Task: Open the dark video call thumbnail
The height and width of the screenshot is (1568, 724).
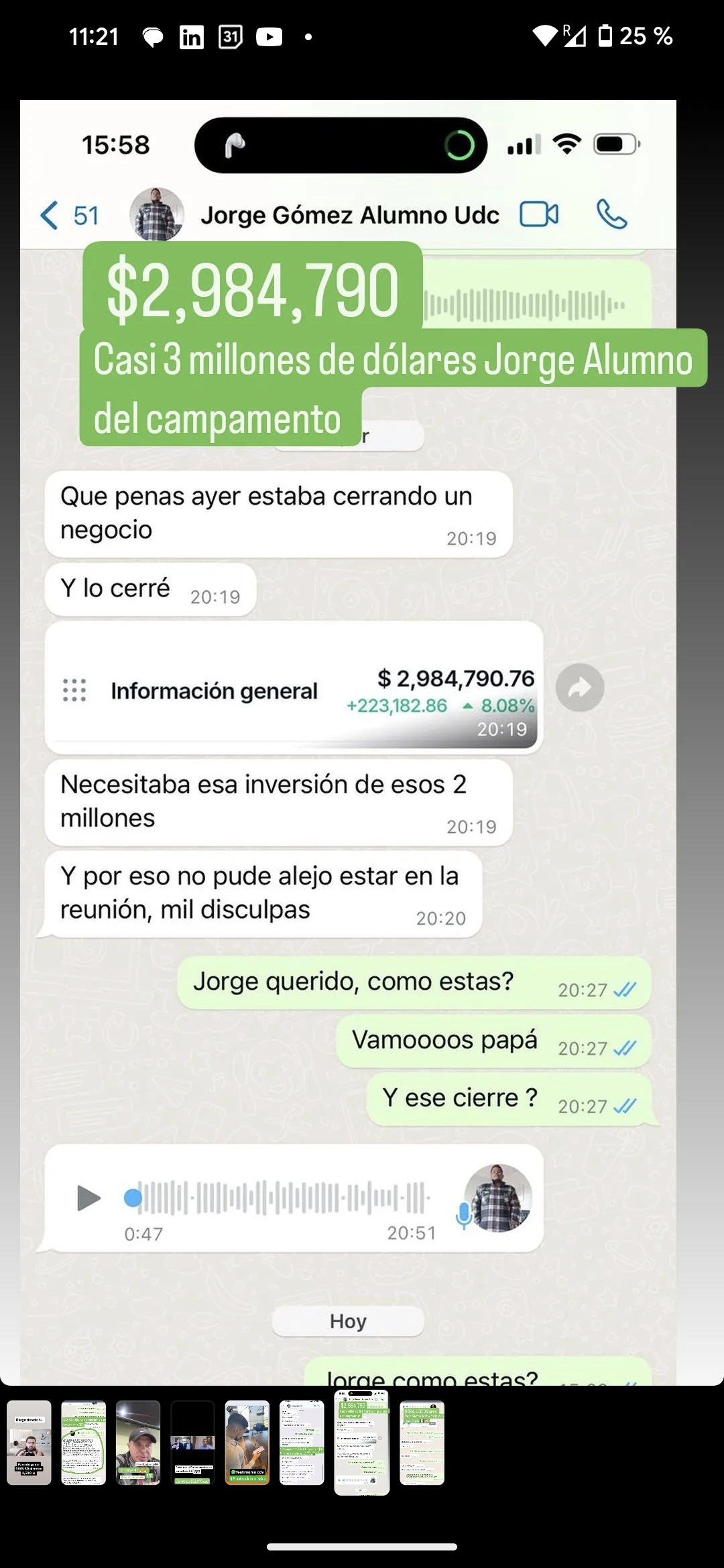Action: click(192, 1443)
